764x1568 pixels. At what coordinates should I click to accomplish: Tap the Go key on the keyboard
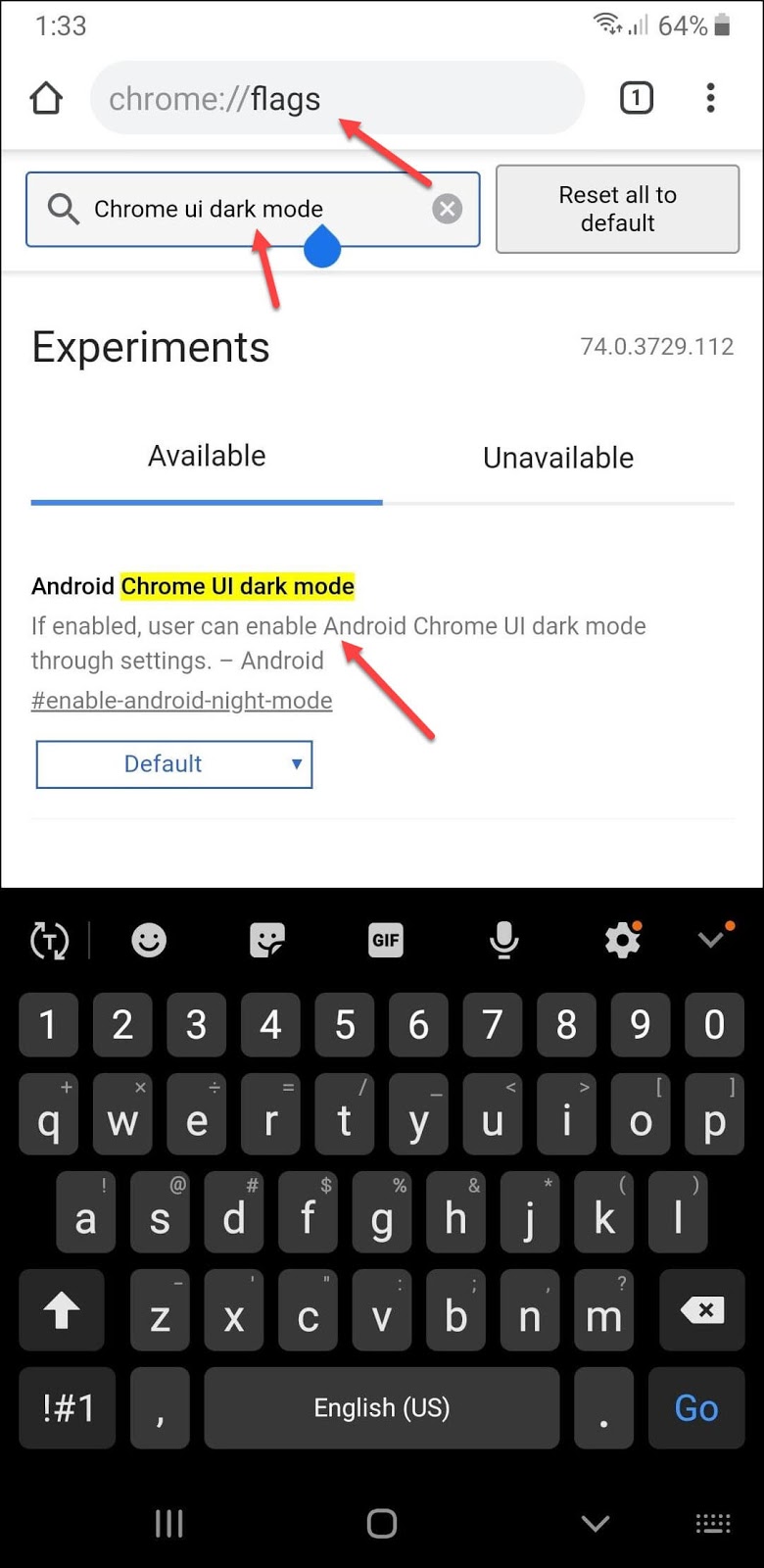[696, 1408]
